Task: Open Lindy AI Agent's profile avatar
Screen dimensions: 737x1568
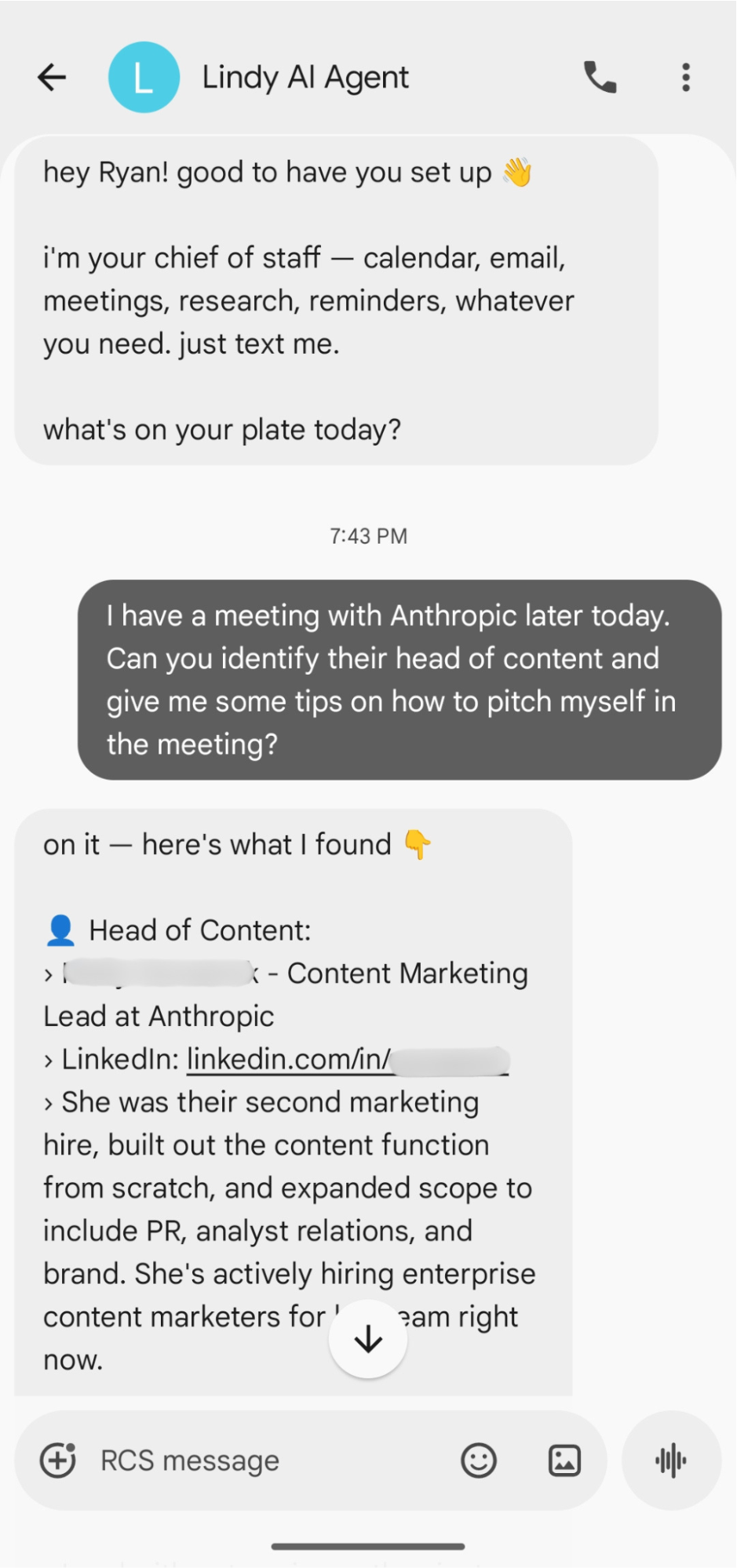Action: point(144,76)
